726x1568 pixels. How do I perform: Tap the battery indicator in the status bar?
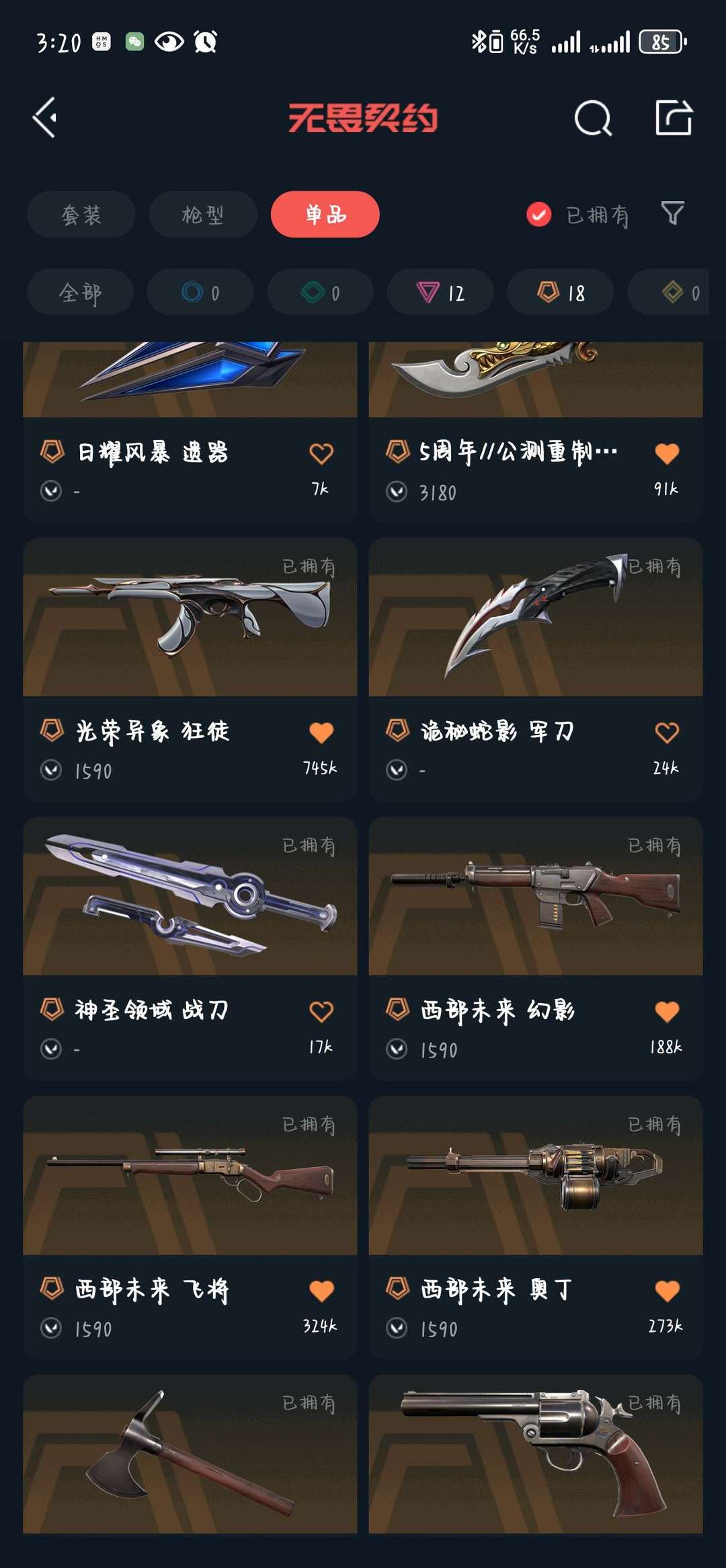(x=662, y=42)
